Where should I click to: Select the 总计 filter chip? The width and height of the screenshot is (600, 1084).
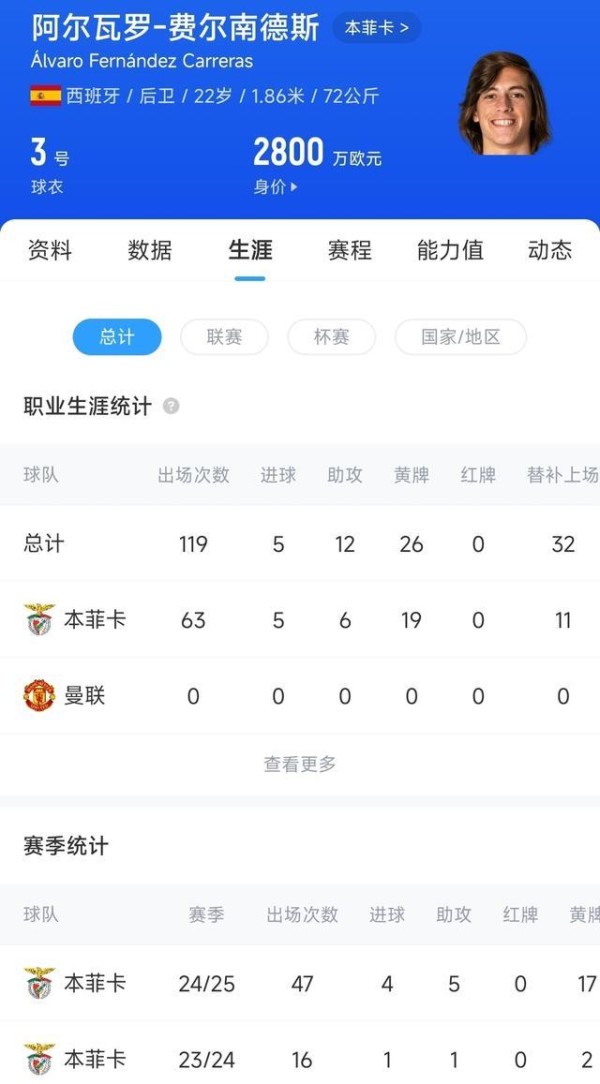coord(117,337)
